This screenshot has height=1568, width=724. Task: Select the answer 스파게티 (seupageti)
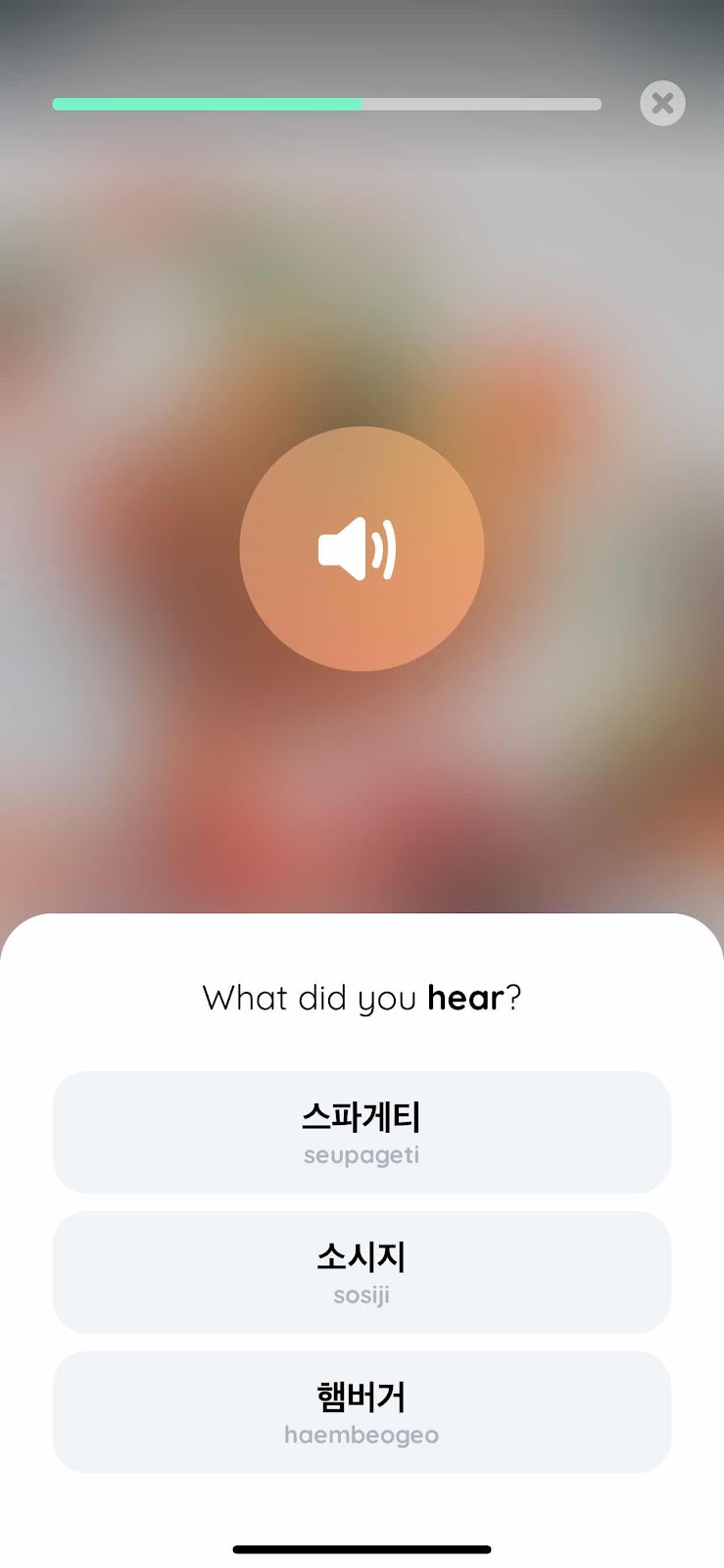point(362,1132)
